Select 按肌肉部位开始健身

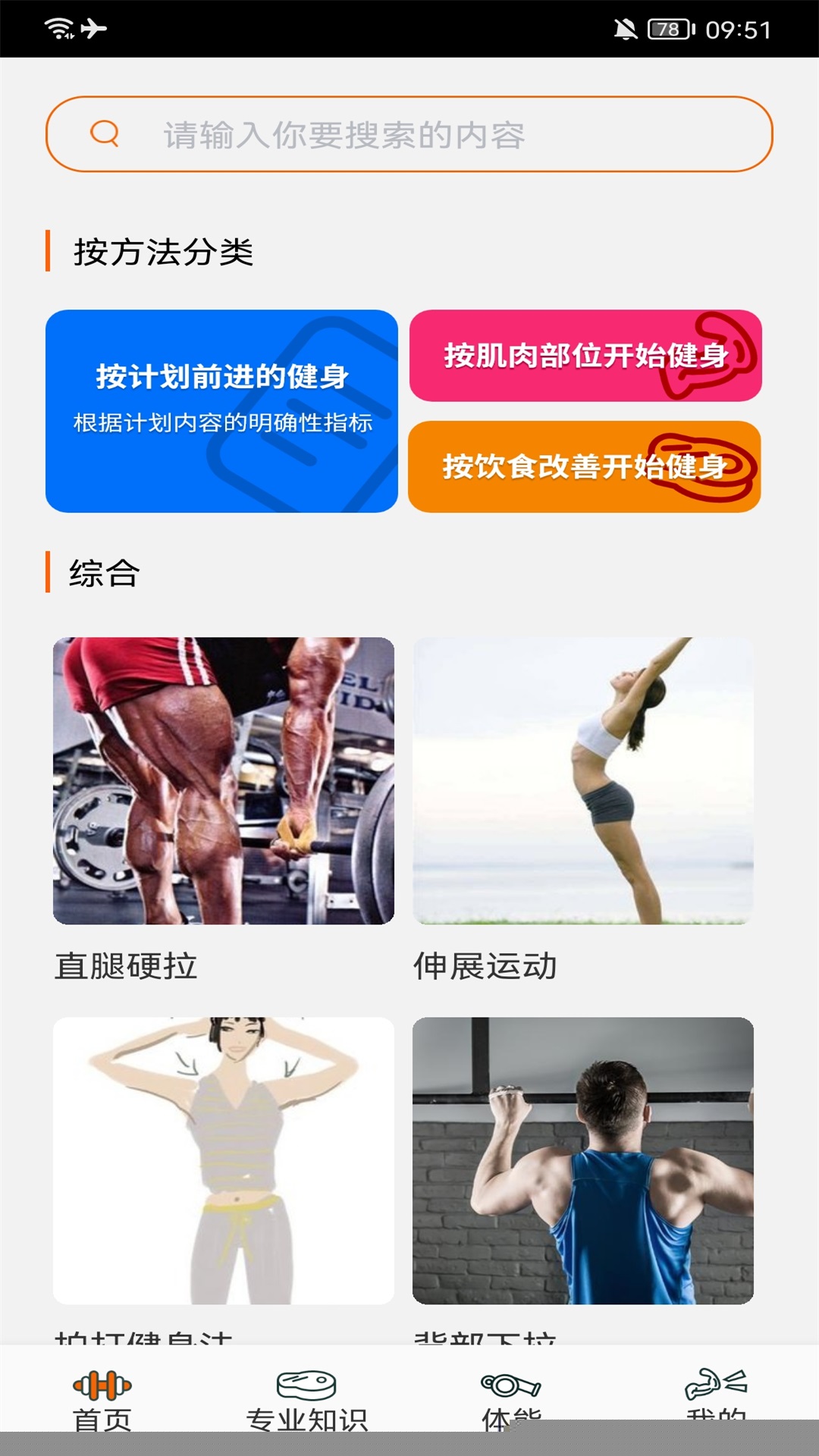coord(585,355)
